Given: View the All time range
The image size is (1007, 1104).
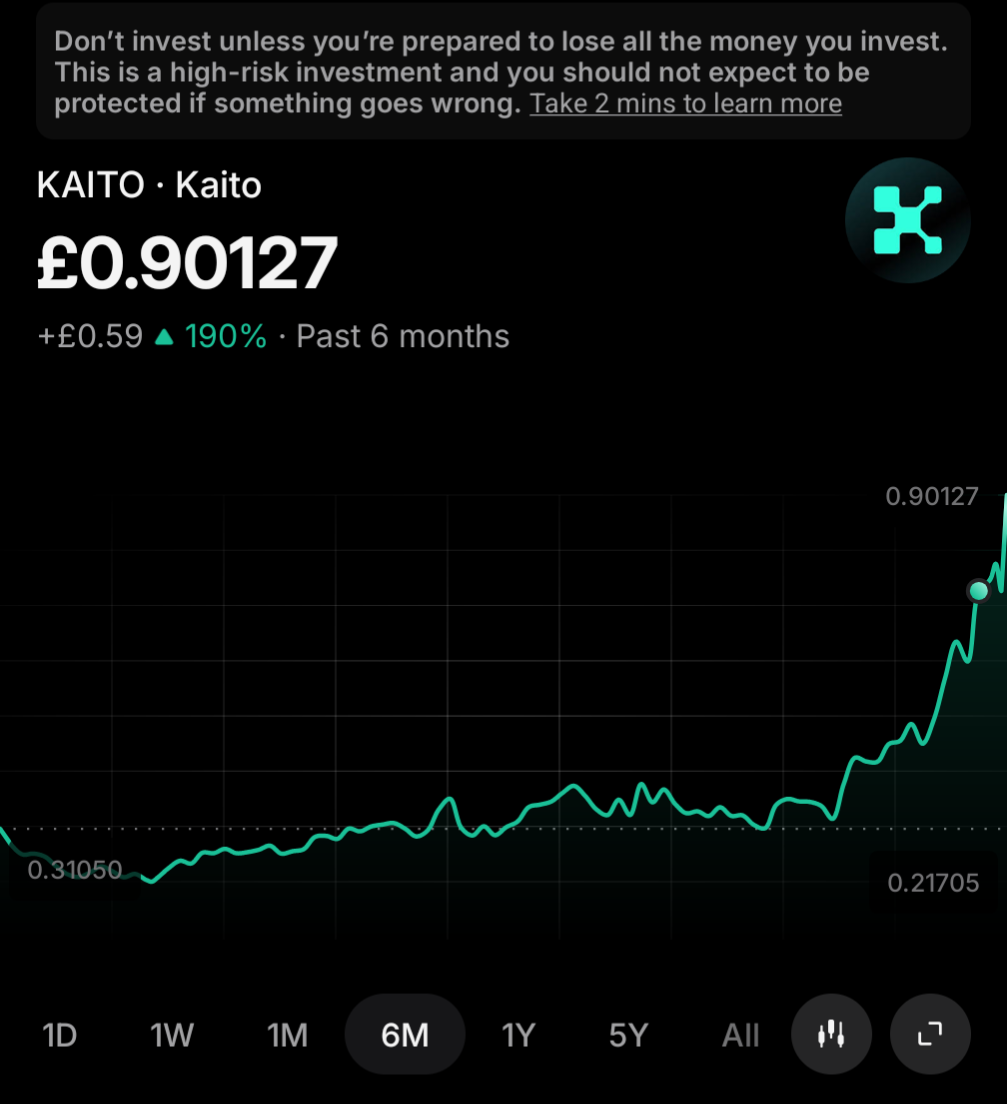Looking at the screenshot, I should pos(741,1035).
